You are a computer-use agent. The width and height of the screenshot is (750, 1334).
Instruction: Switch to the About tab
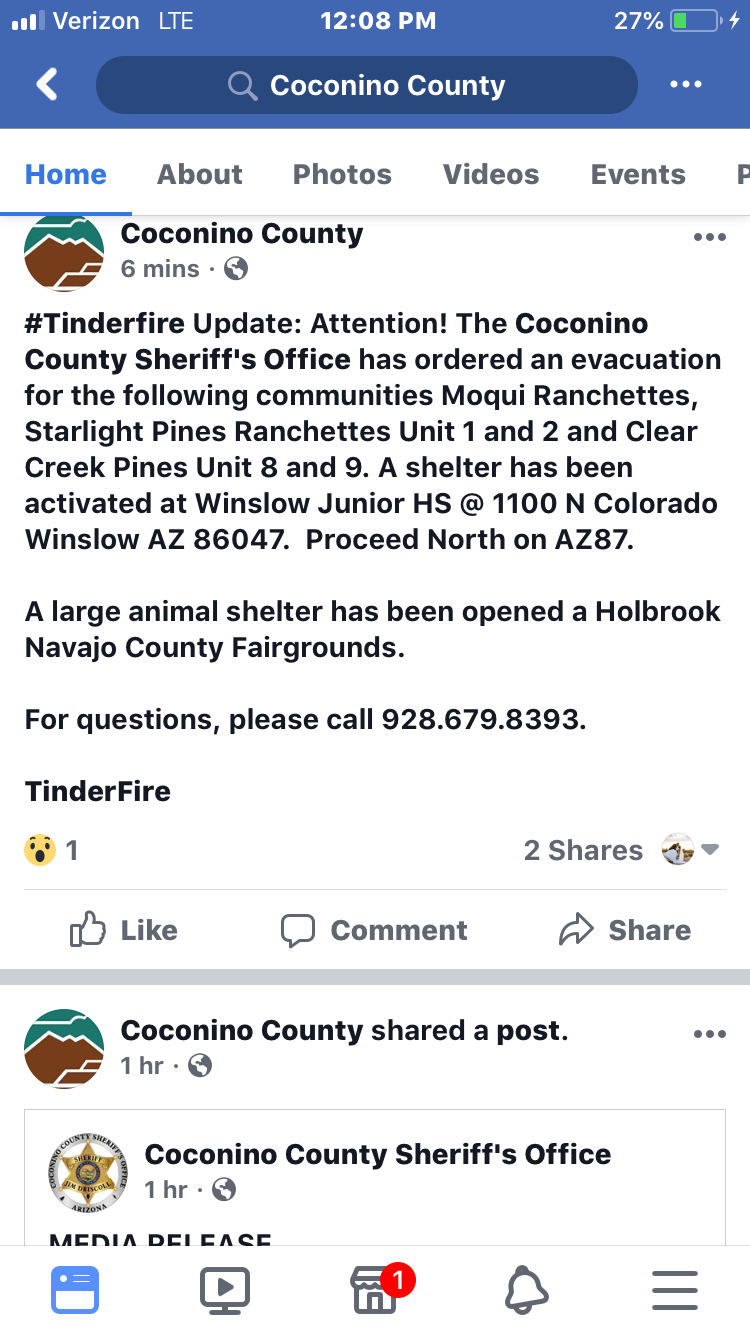pos(199,175)
